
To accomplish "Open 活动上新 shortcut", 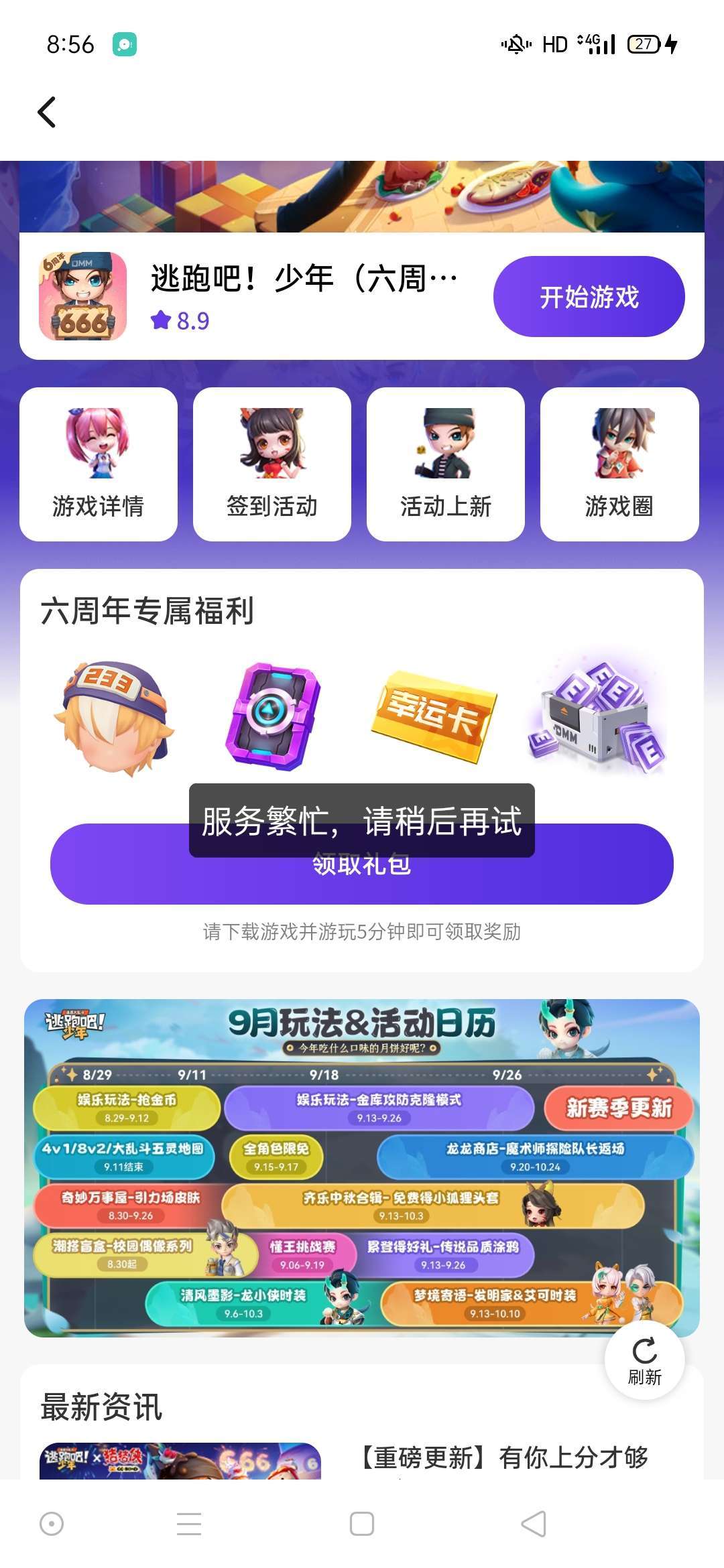I will [x=446, y=464].
